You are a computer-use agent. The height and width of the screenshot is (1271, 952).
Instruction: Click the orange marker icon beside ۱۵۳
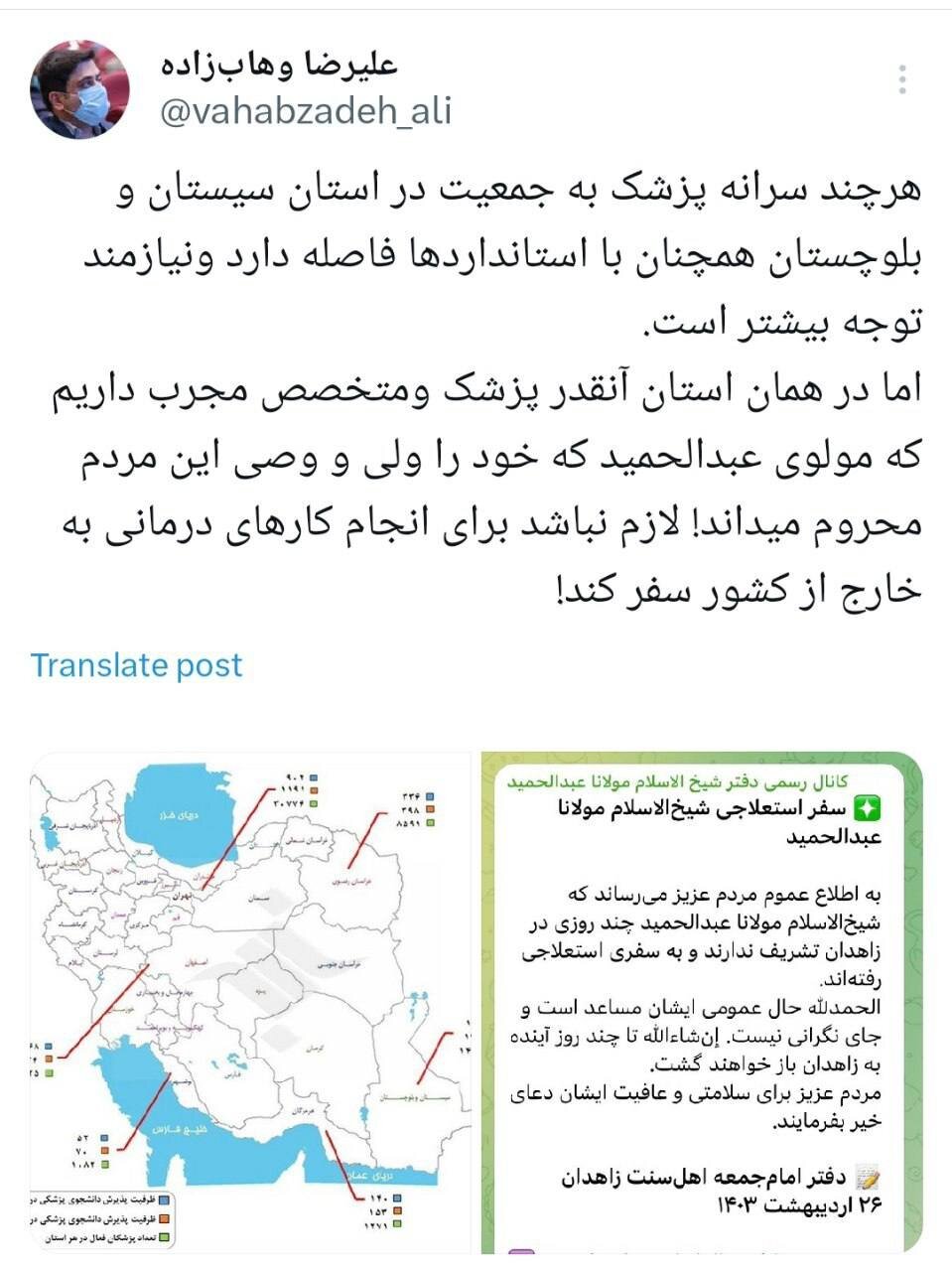398,1210
